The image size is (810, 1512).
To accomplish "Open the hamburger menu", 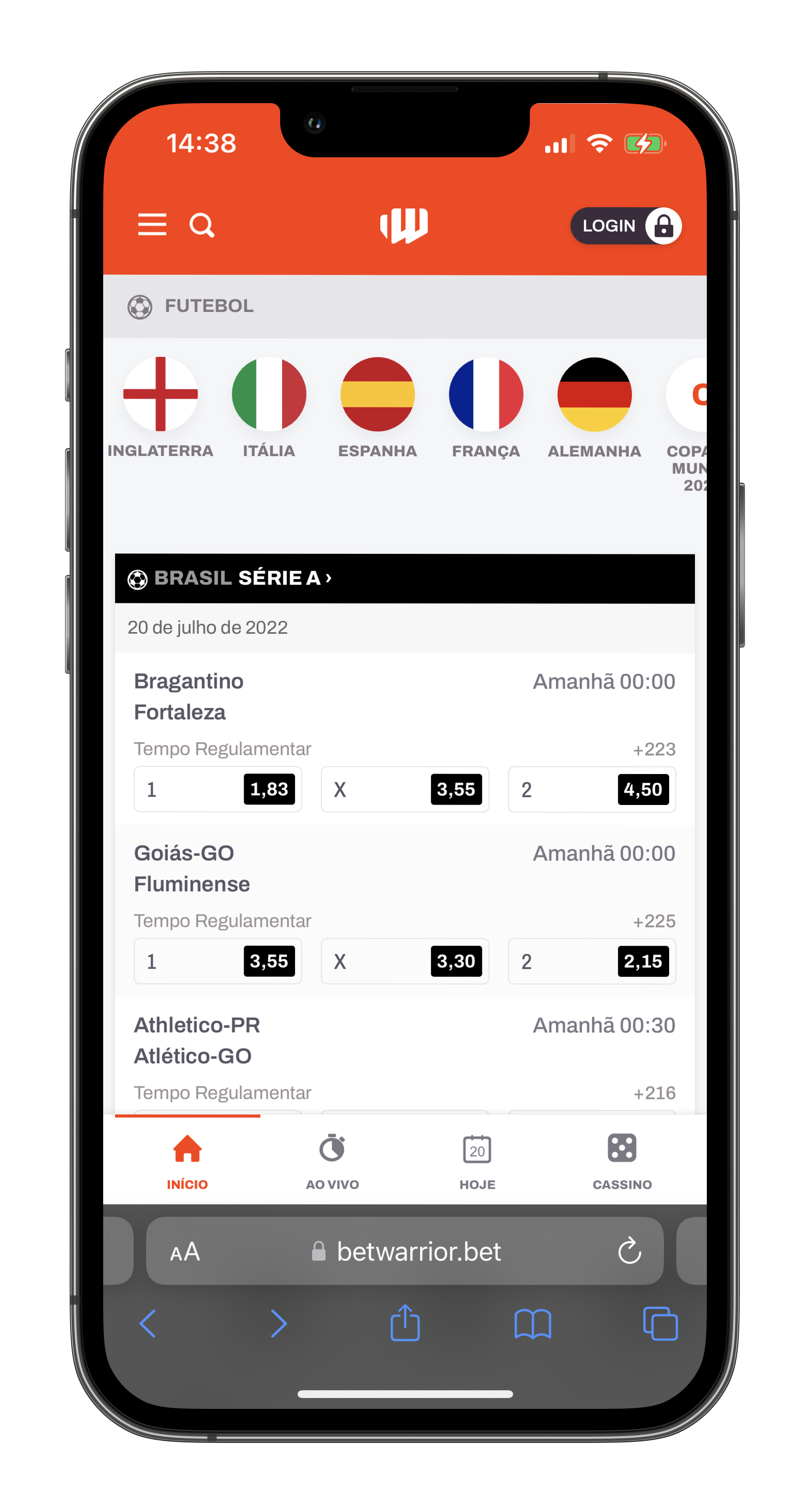I will [x=152, y=225].
